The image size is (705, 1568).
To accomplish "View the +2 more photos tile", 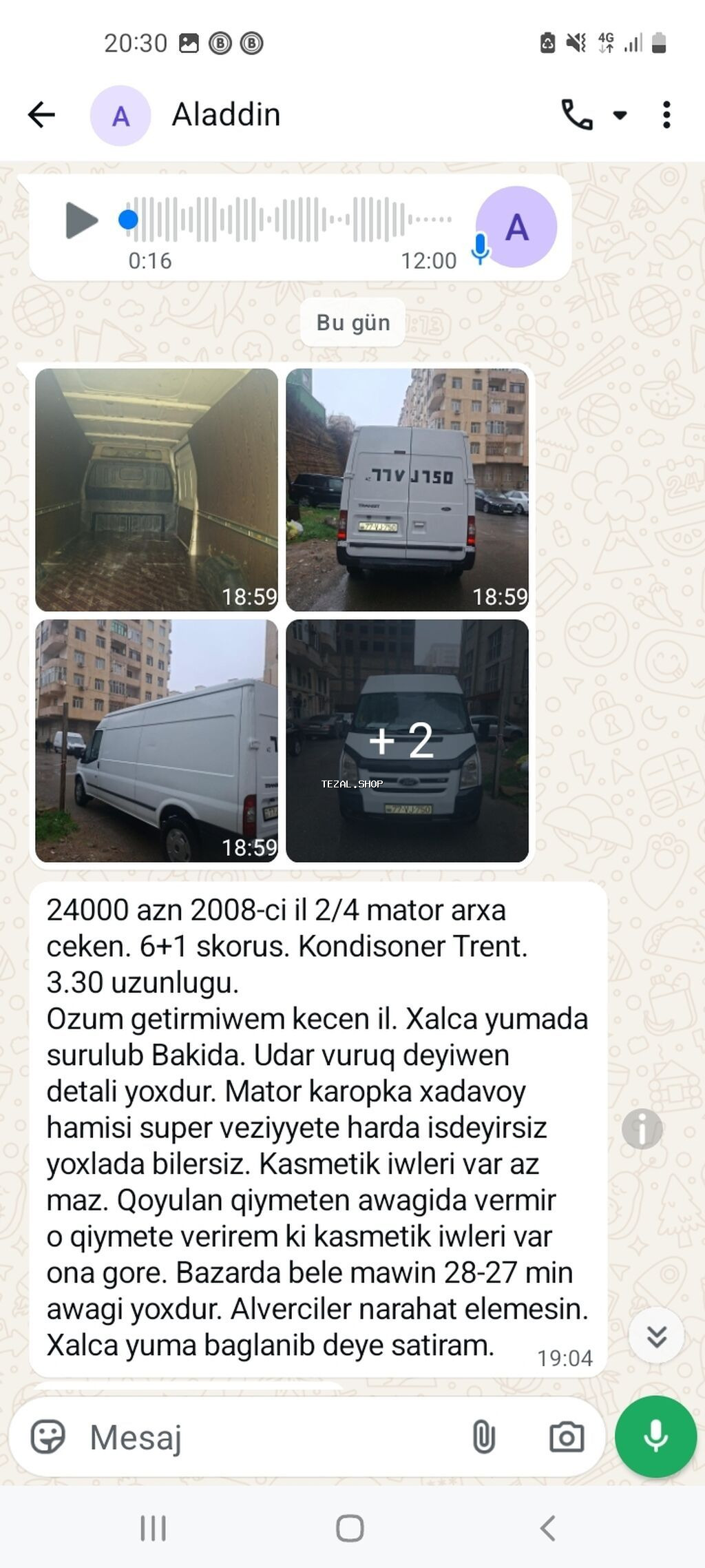I will (407, 741).
